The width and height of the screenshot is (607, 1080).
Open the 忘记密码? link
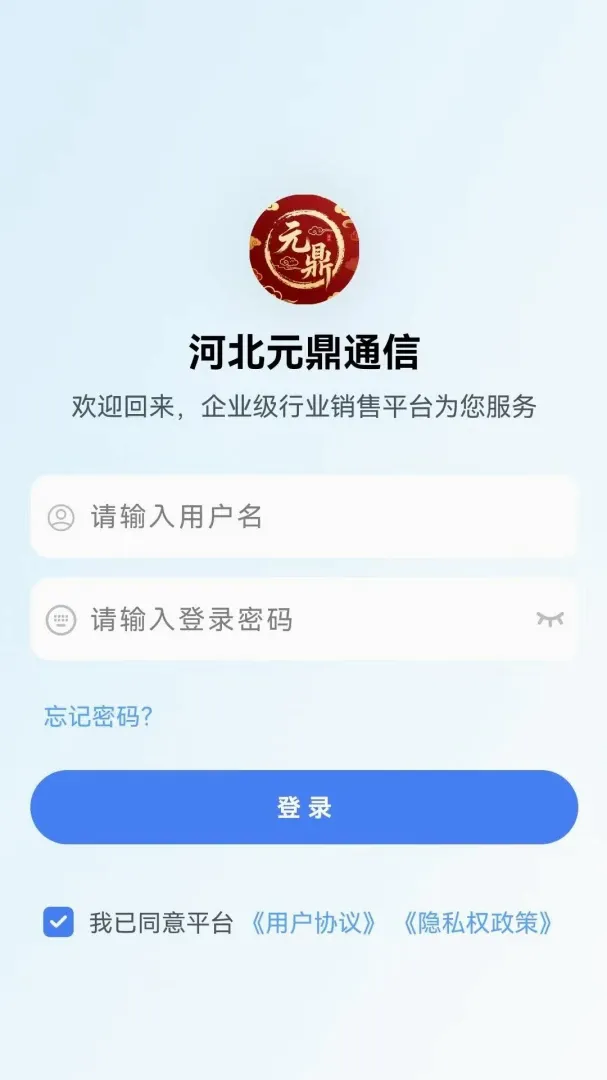click(x=98, y=717)
